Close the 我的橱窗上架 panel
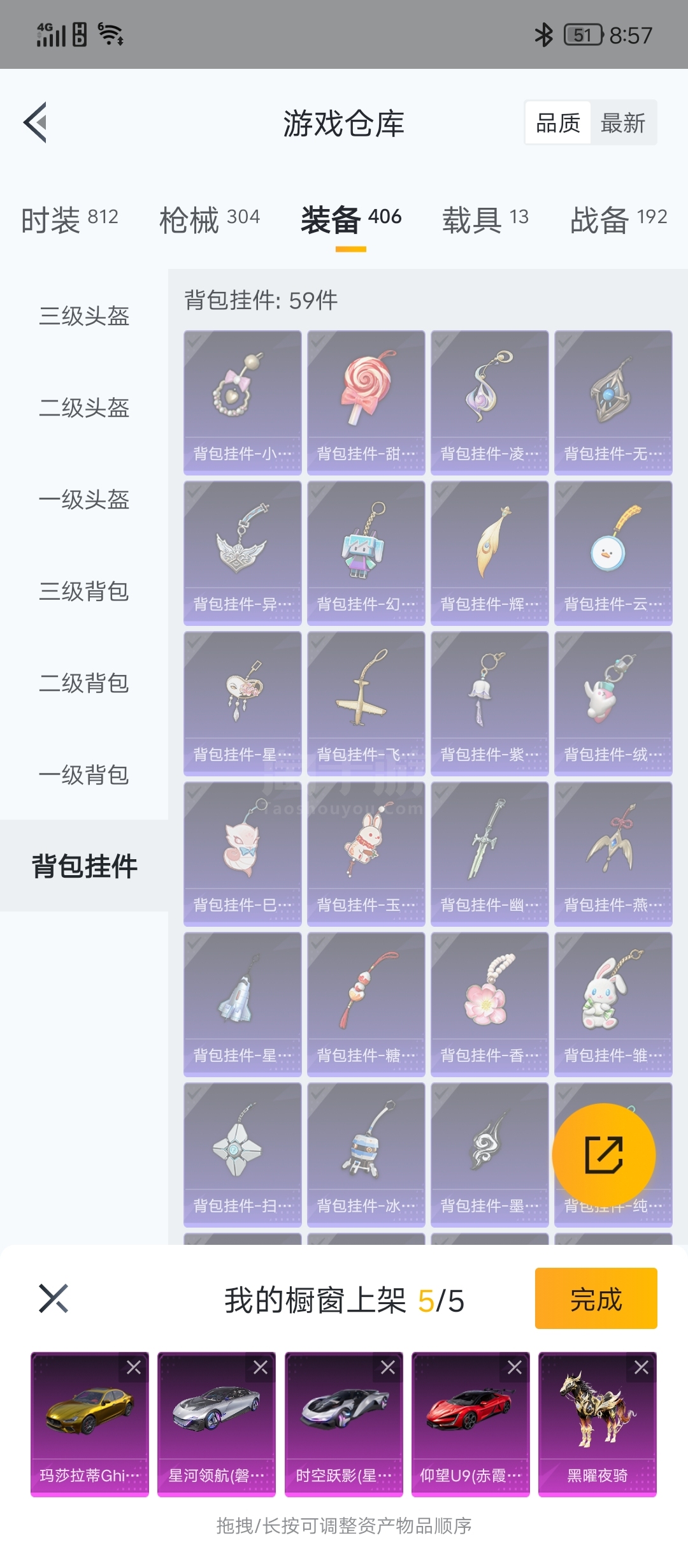Image resolution: width=688 pixels, height=1568 pixels. (54, 1298)
